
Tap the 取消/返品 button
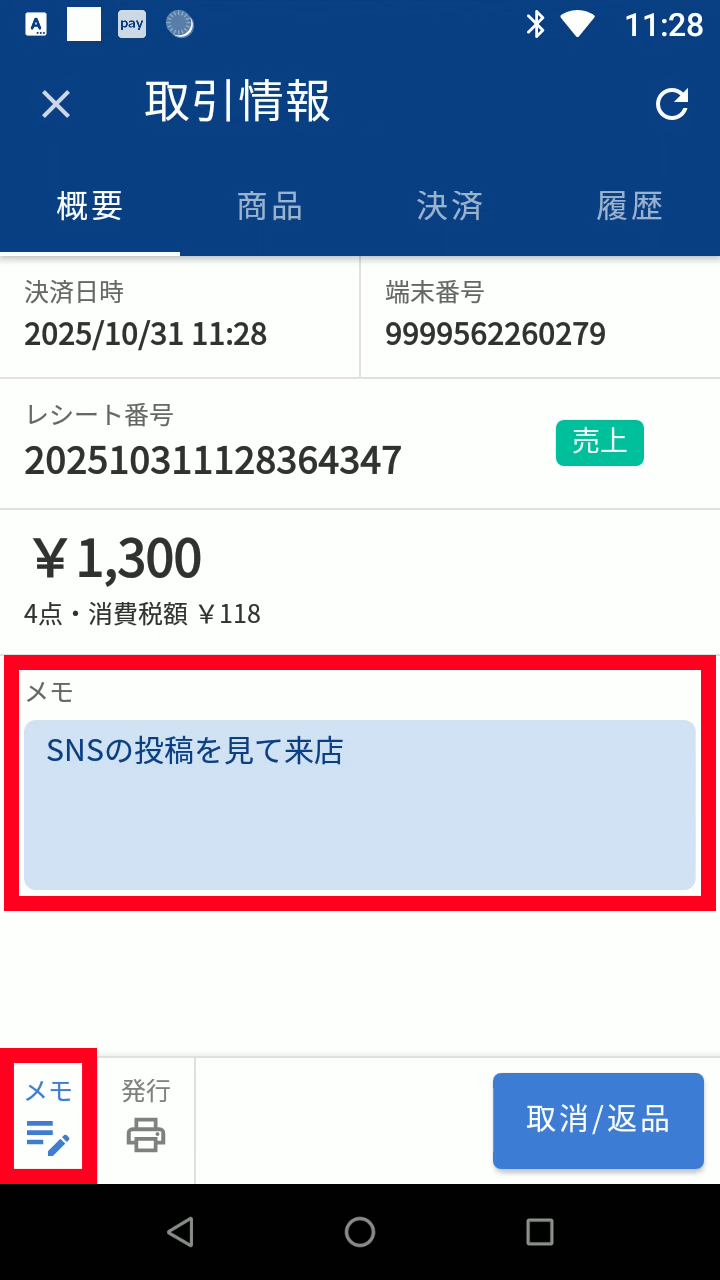598,1120
